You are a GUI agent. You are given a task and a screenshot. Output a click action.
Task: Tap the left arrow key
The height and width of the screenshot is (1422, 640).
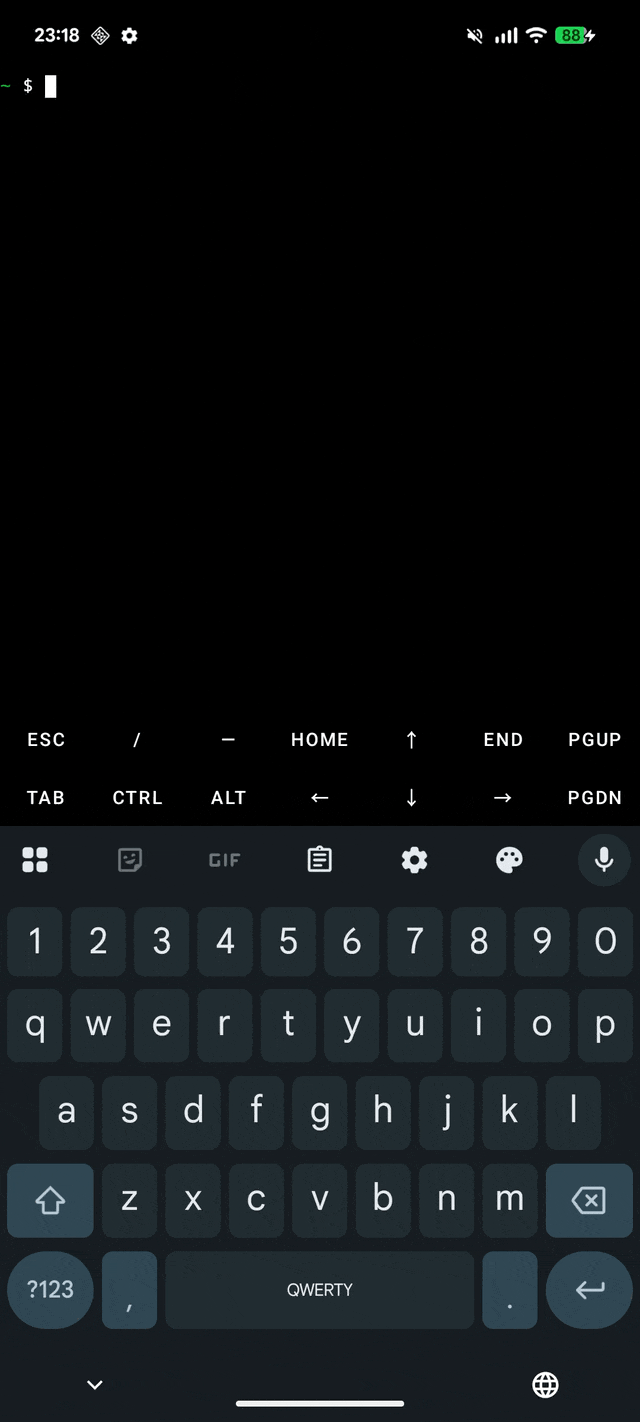click(x=320, y=798)
